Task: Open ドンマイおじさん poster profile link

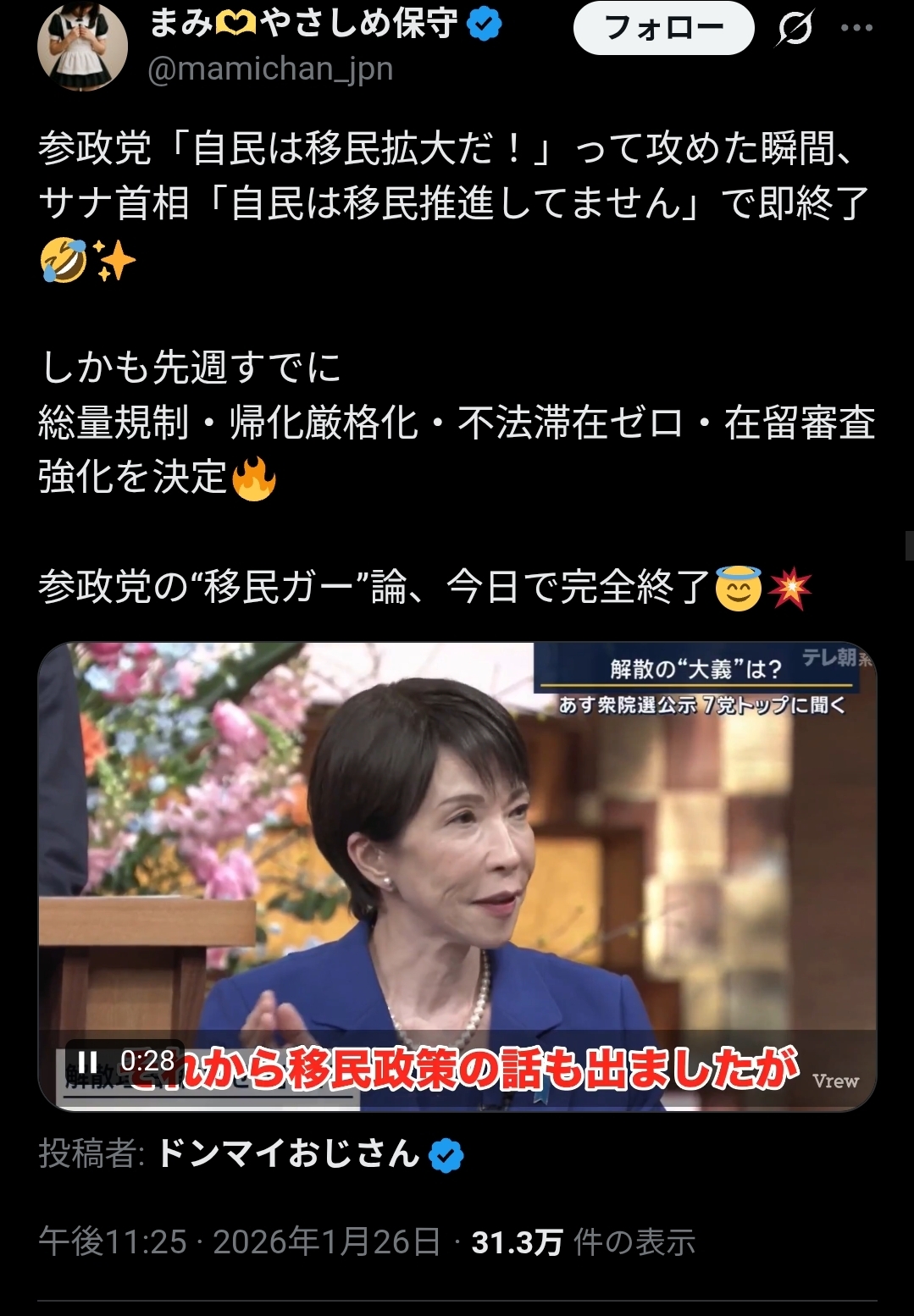Action: coord(288,1154)
